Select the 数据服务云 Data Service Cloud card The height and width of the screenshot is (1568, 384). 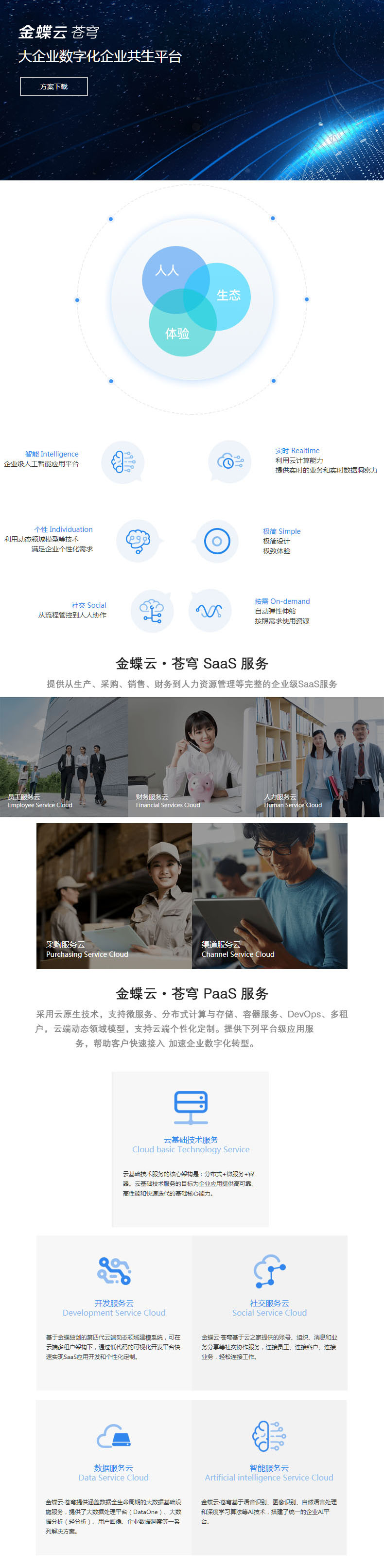tap(114, 1477)
